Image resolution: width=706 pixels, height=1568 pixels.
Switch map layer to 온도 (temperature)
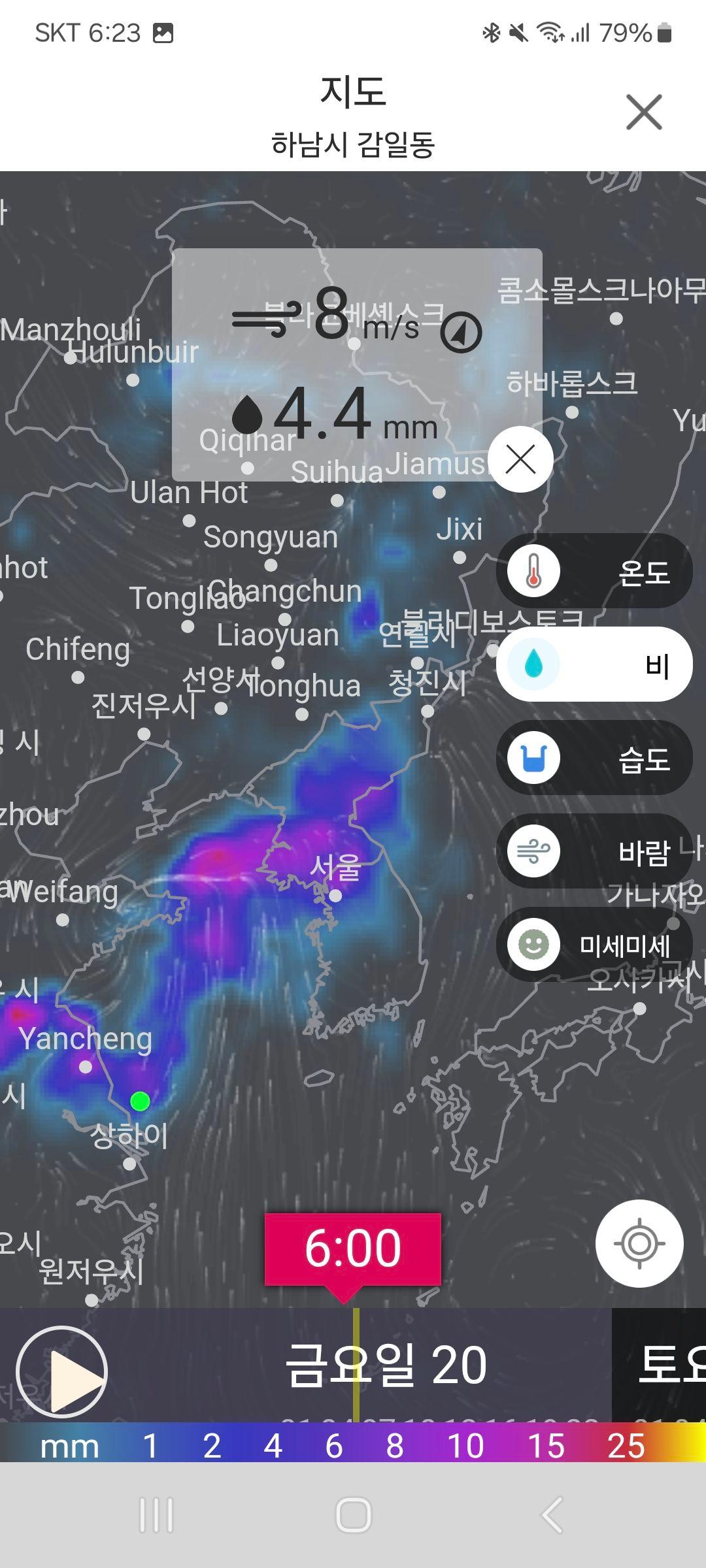point(594,572)
